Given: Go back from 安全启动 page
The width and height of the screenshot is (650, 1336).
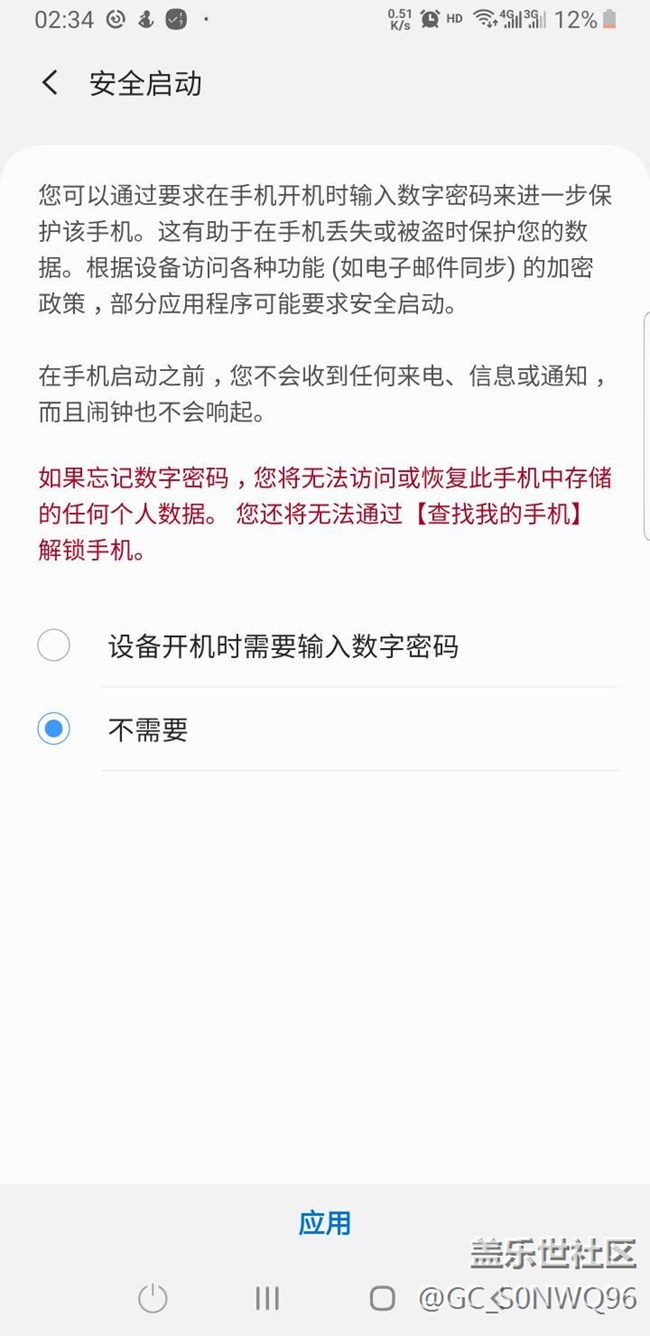Looking at the screenshot, I should [50, 83].
